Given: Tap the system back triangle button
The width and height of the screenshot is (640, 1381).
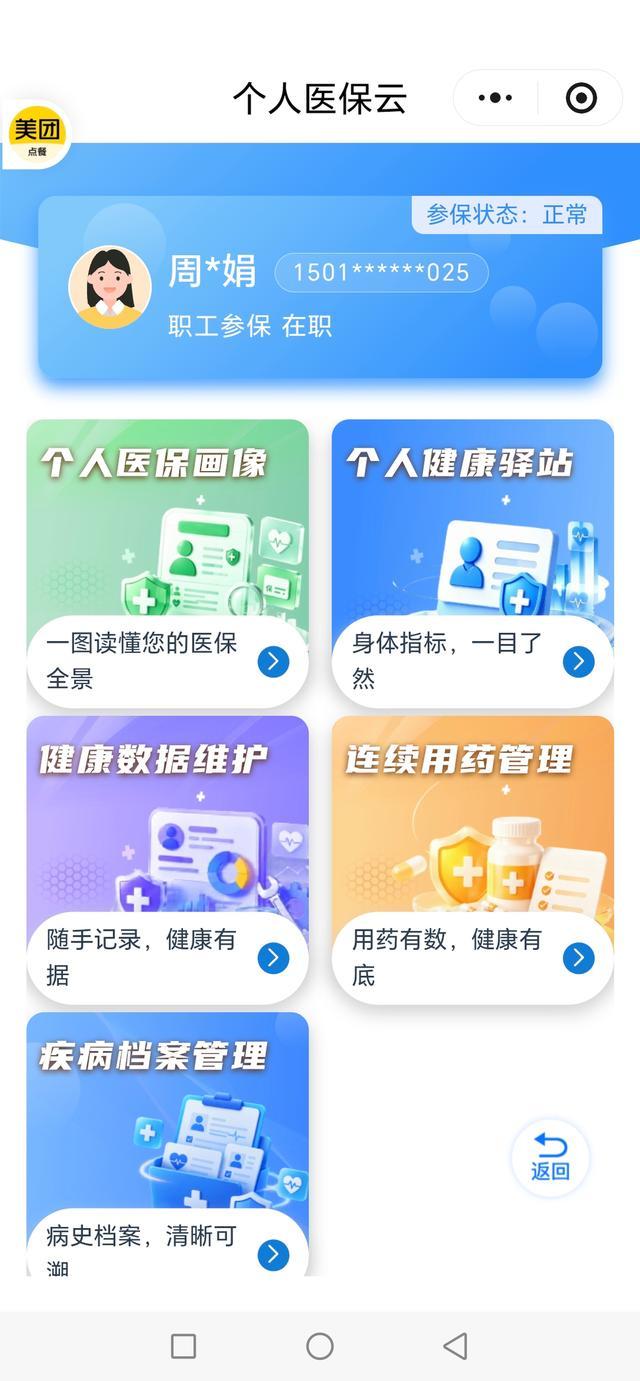Looking at the screenshot, I should pyautogui.click(x=455, y=1346).
